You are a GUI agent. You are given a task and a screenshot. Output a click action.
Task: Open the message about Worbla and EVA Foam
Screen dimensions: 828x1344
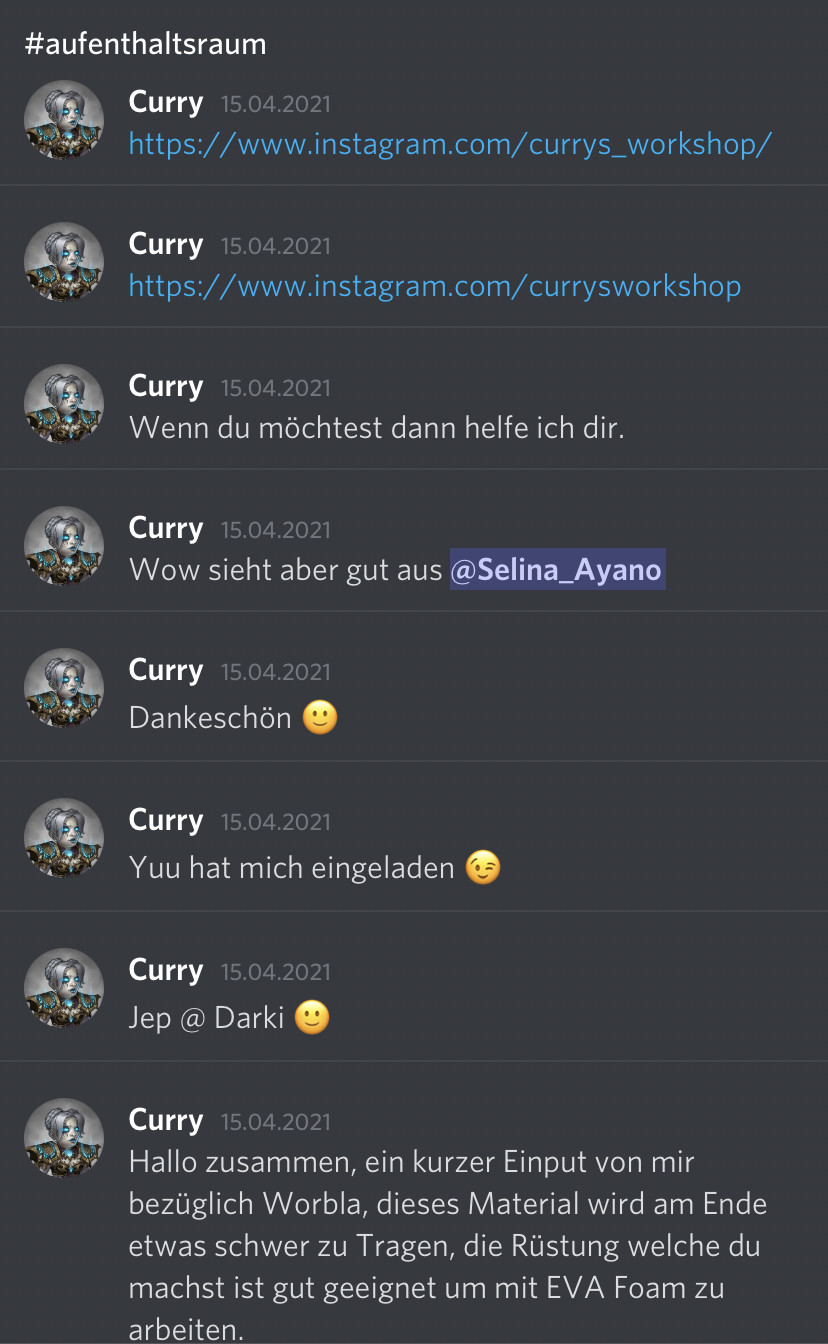click(440, 1246)
